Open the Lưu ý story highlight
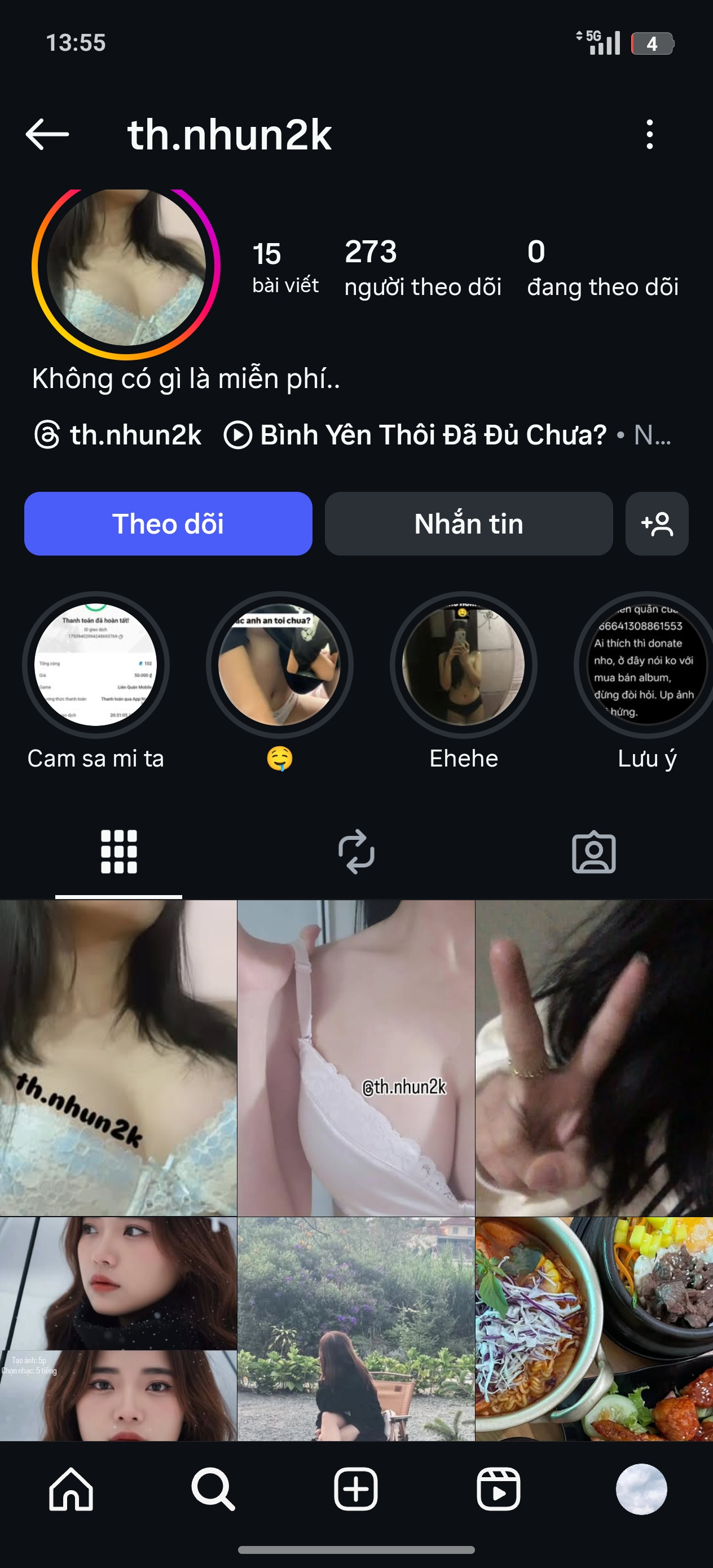This screenshot has width=713, height=1568. point(646,664)
